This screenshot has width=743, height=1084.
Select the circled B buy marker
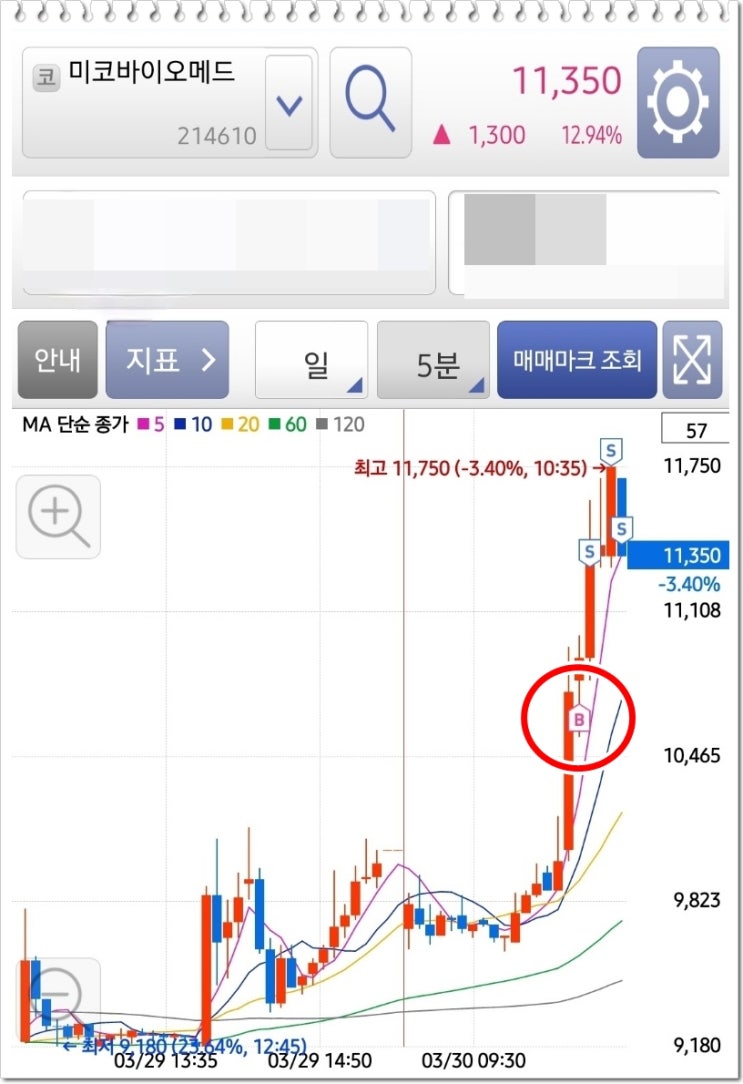pos(578,718)
